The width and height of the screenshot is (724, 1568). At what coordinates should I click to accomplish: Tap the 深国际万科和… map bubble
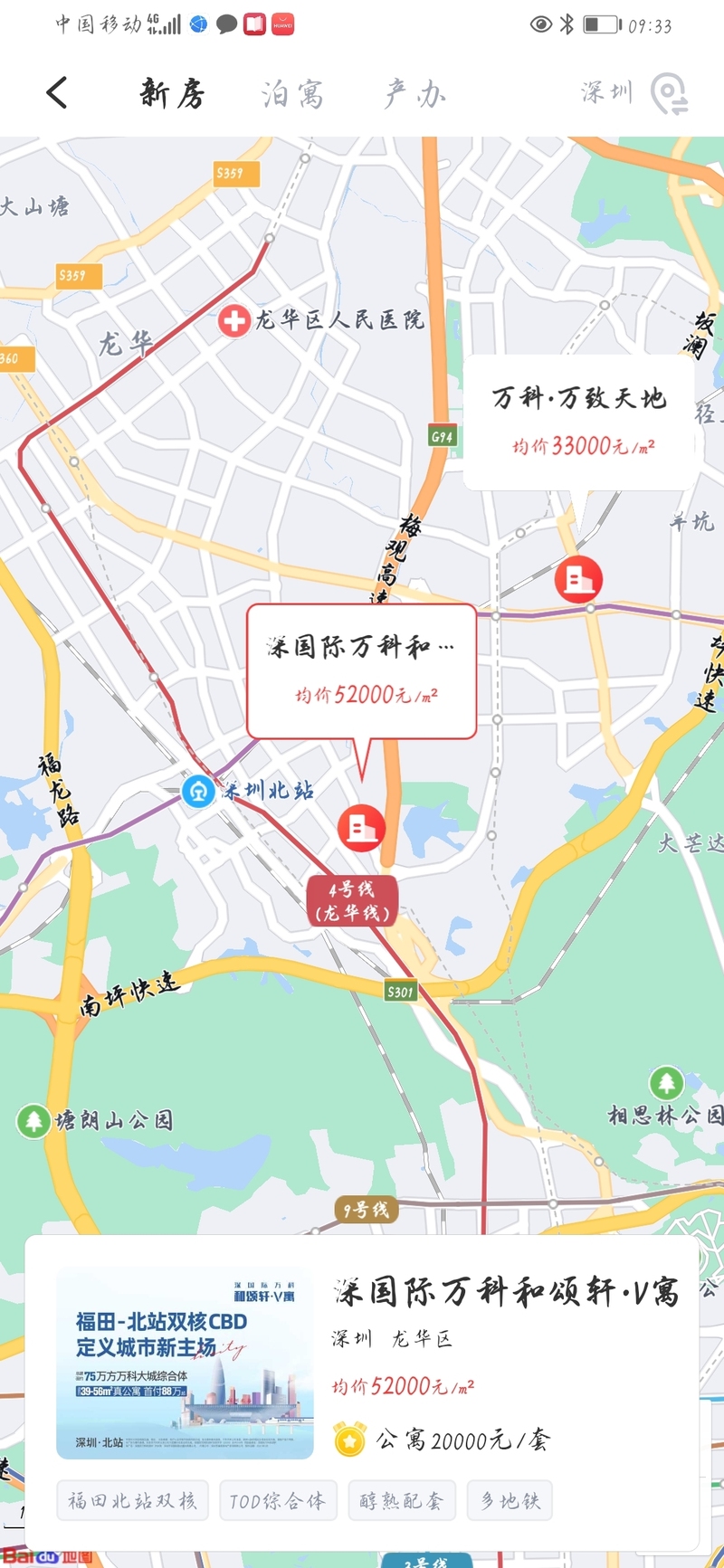361,670
